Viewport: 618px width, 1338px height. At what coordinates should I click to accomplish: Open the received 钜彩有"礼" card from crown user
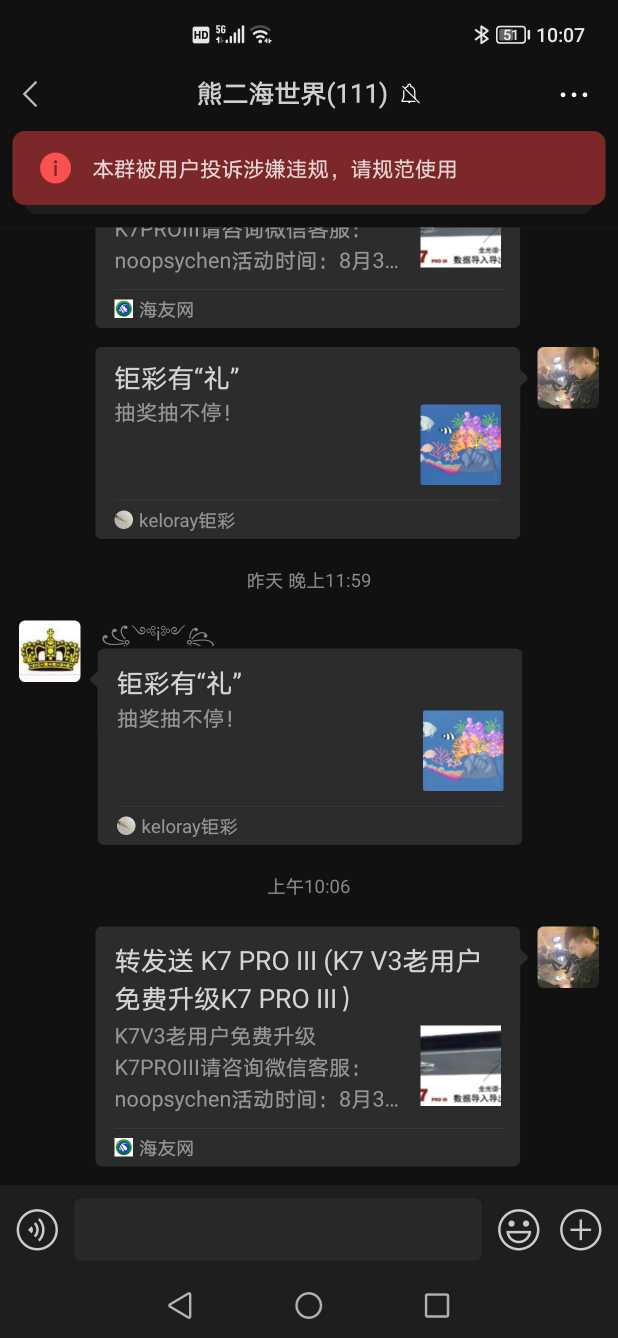(309, 746)
